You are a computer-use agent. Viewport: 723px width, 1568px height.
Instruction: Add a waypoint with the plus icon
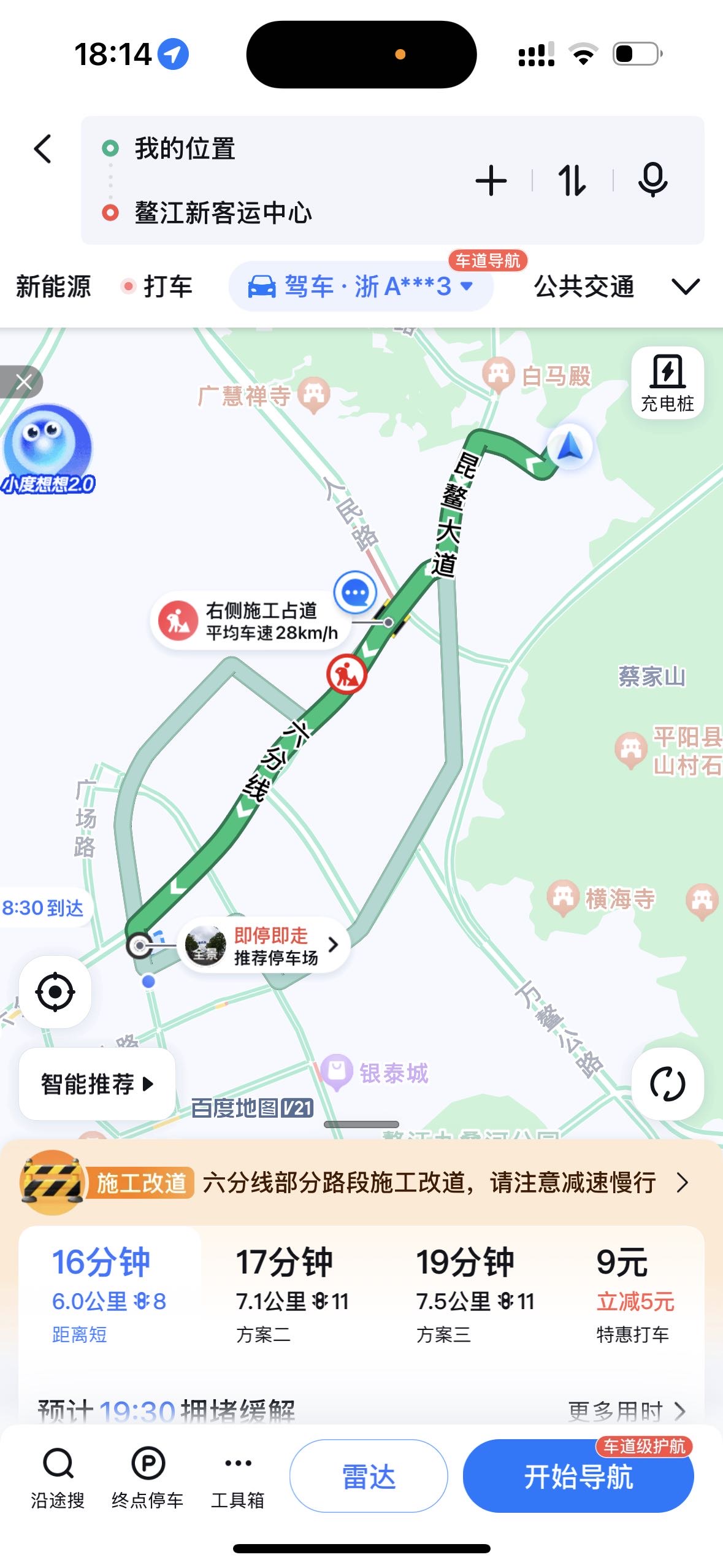(491, 181)
